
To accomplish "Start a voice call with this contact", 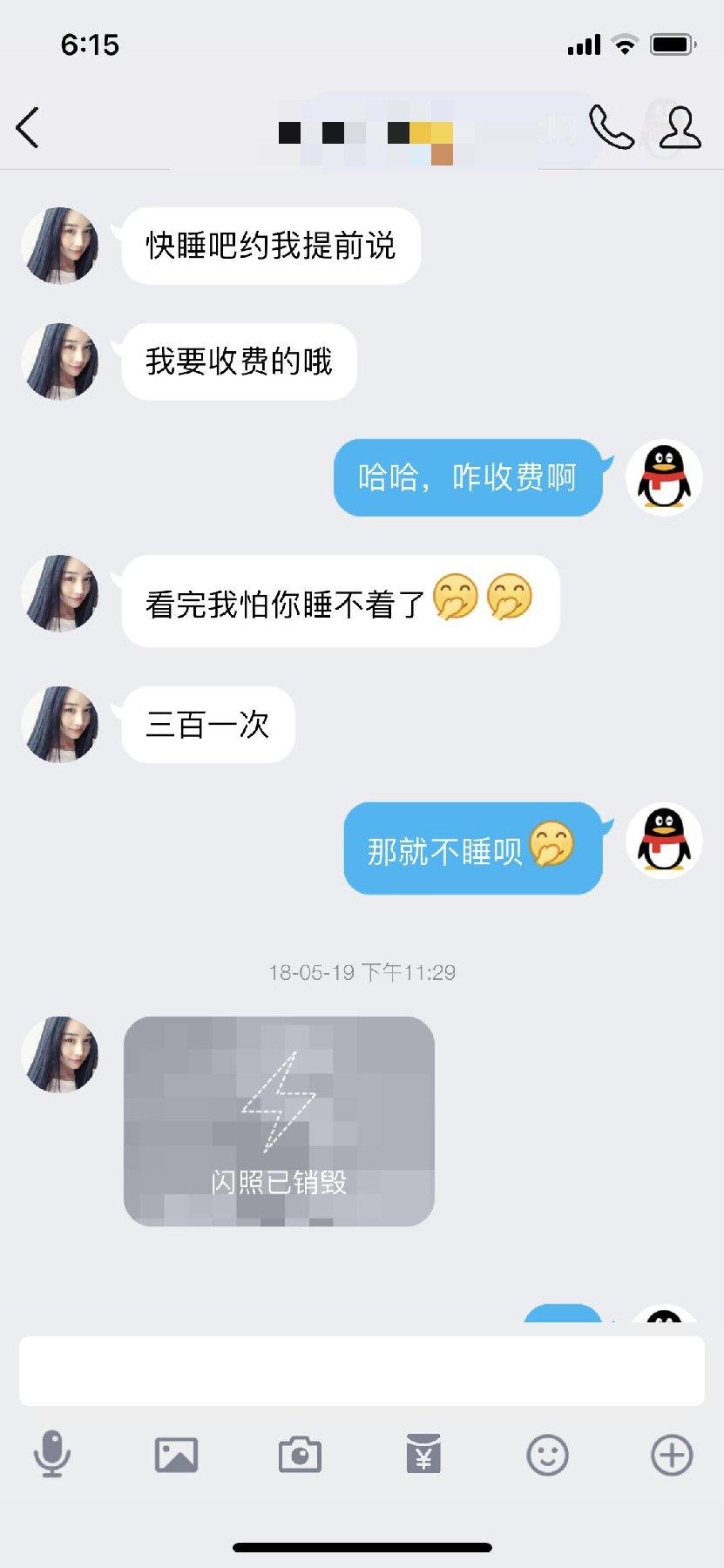I will (x=612, y=128).
